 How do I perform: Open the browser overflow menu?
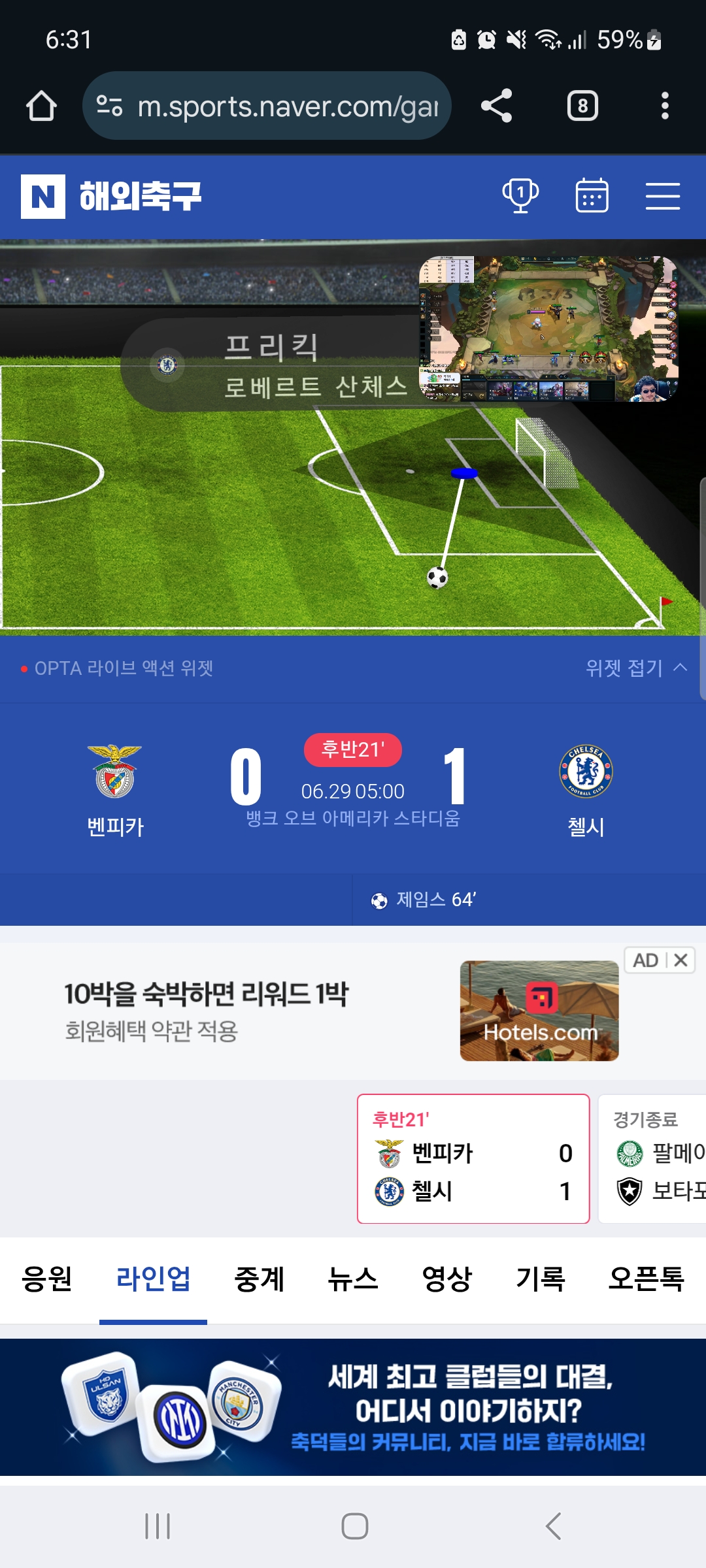(665, 106)
